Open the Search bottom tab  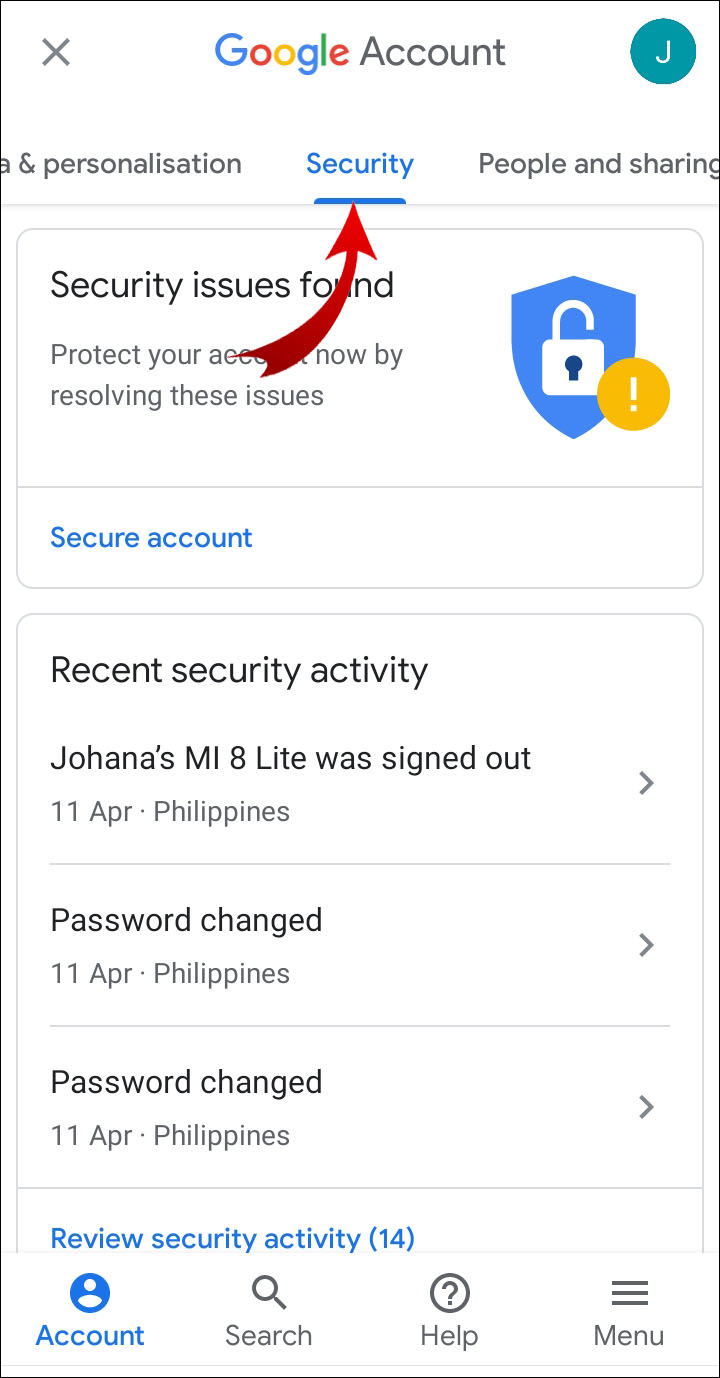(268, 1312)
